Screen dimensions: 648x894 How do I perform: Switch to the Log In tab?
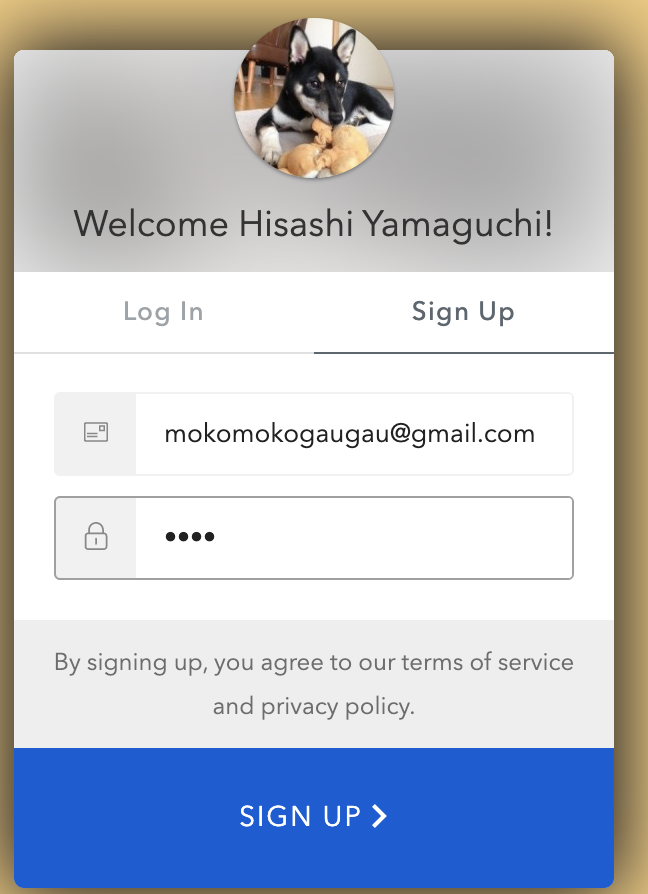click(163, 312)
